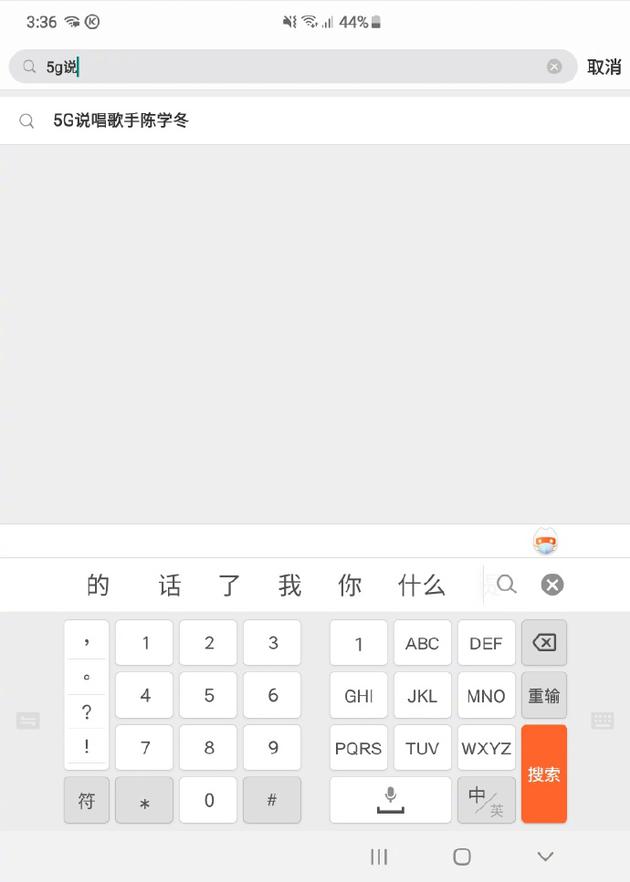
Task: Switch language with the 中/英 key
Action: tap(486, 799)
